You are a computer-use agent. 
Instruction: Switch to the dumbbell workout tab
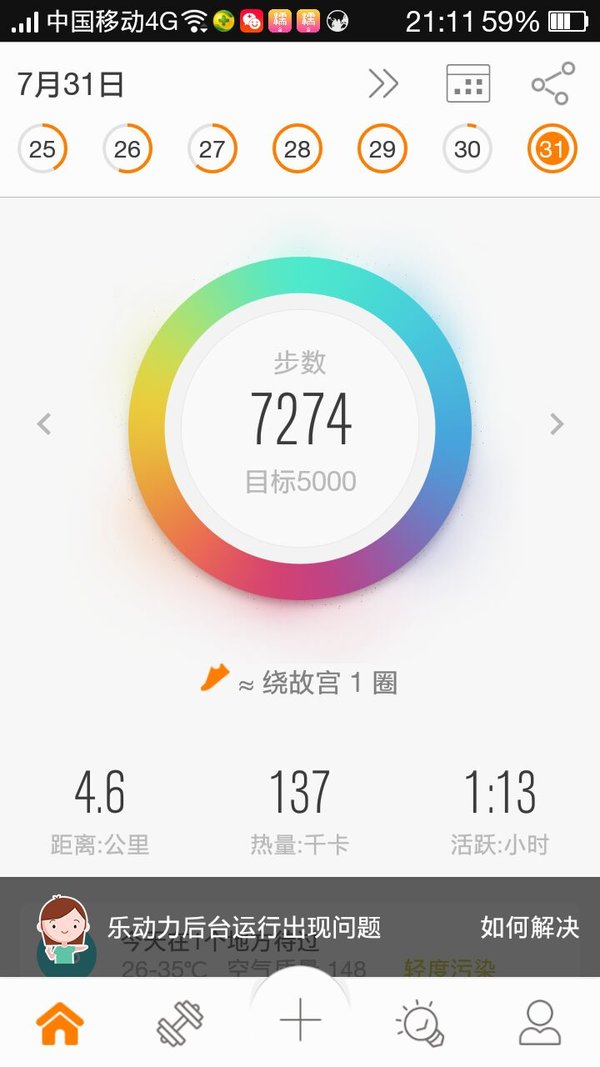coord(180,1023)
